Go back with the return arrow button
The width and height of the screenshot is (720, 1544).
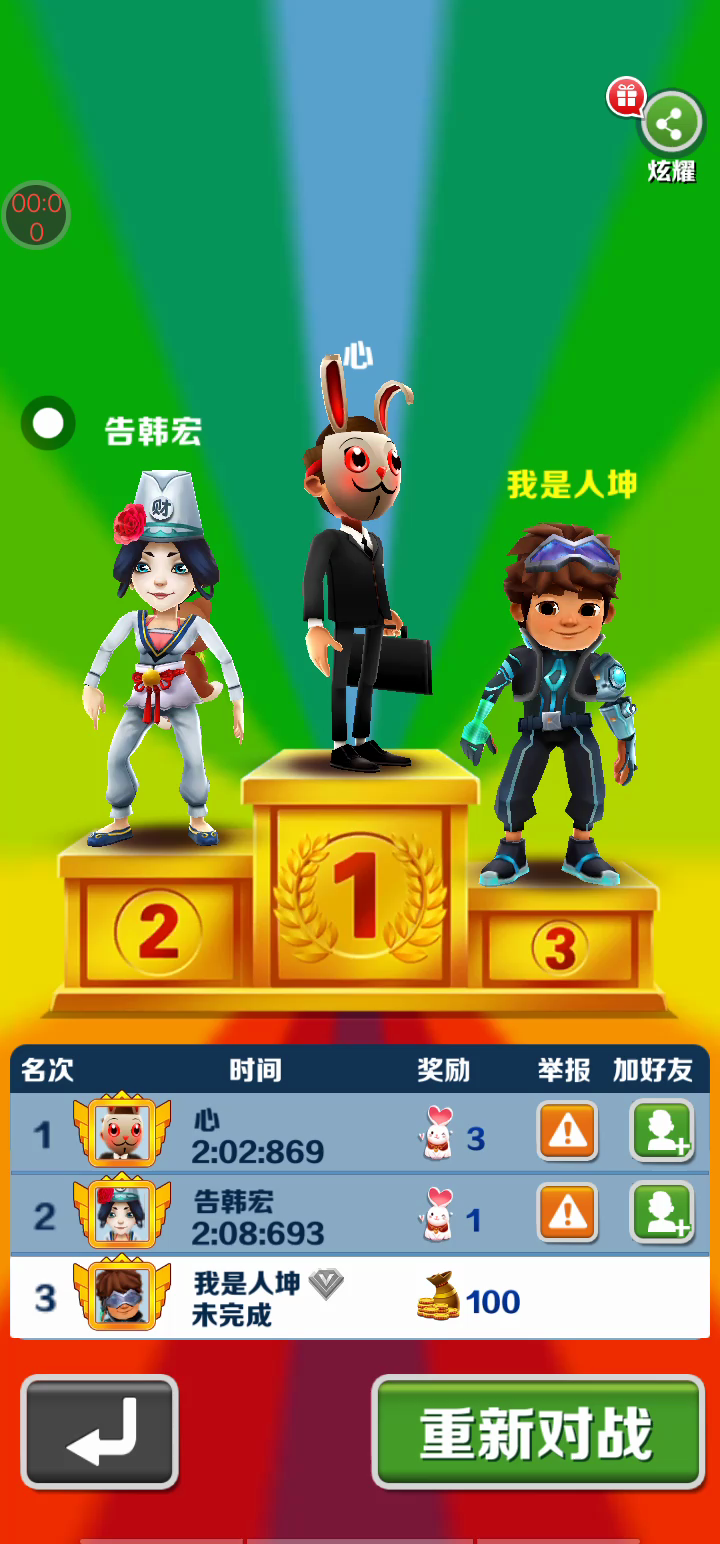(100, 1432)
